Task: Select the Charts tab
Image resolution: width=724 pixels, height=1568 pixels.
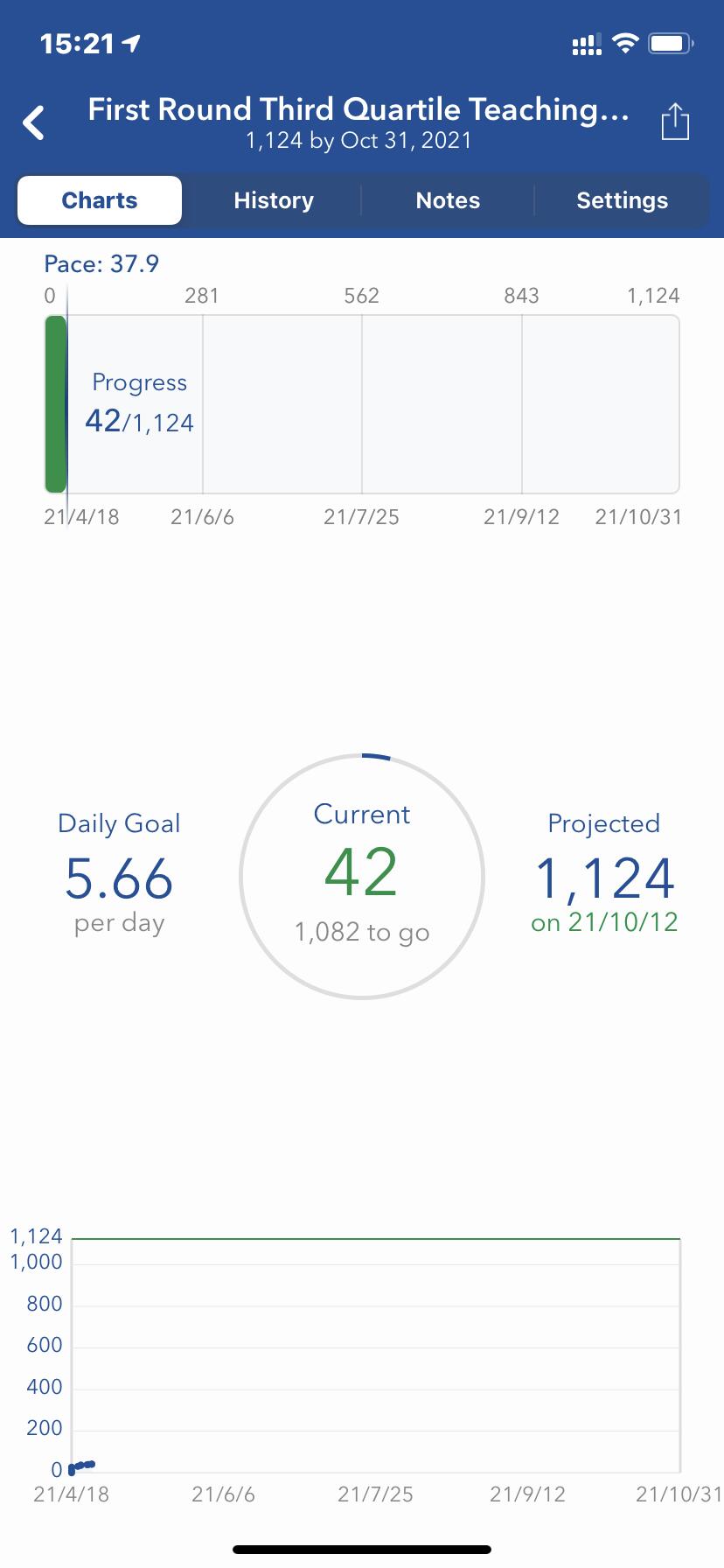Action: coord(100,200)
